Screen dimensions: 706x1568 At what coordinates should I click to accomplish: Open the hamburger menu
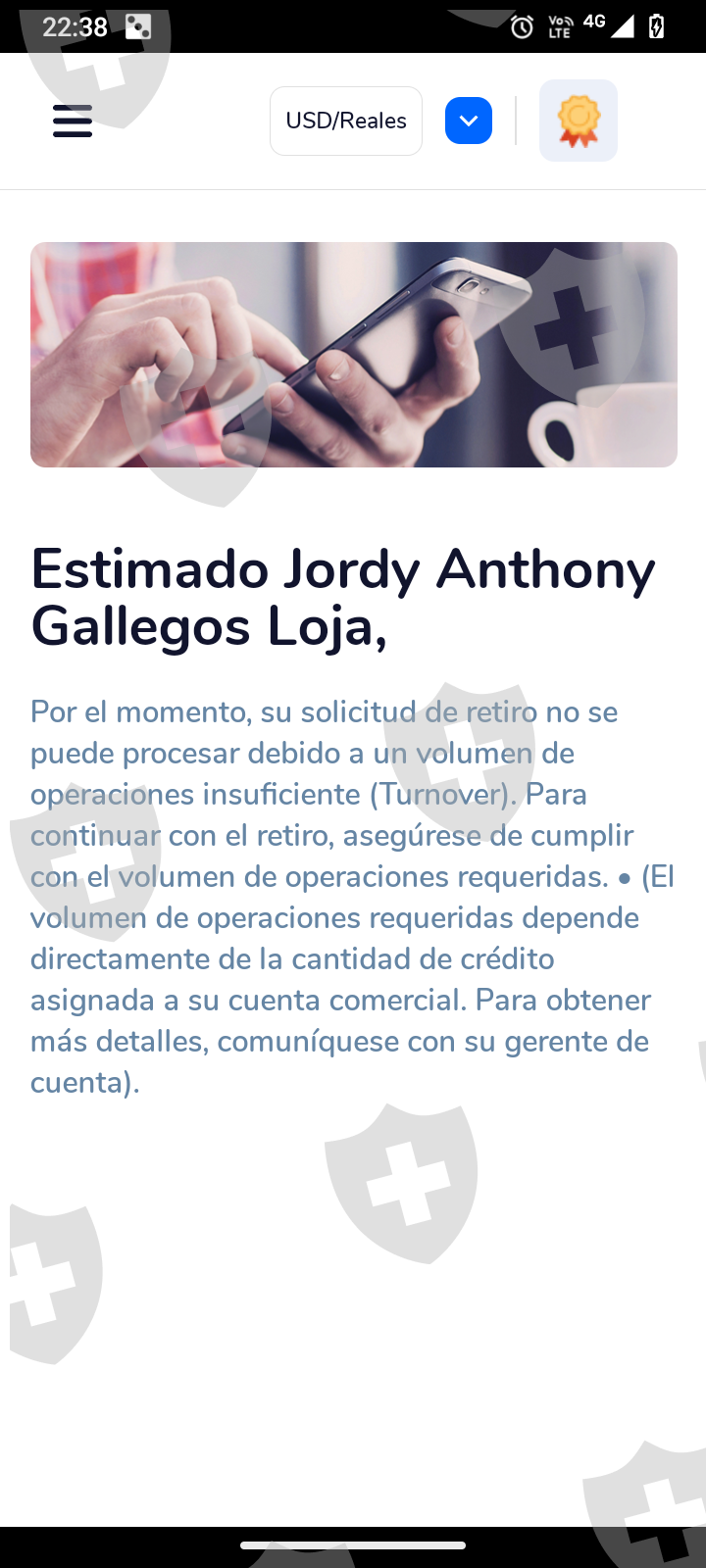click(x=73, y=121)
